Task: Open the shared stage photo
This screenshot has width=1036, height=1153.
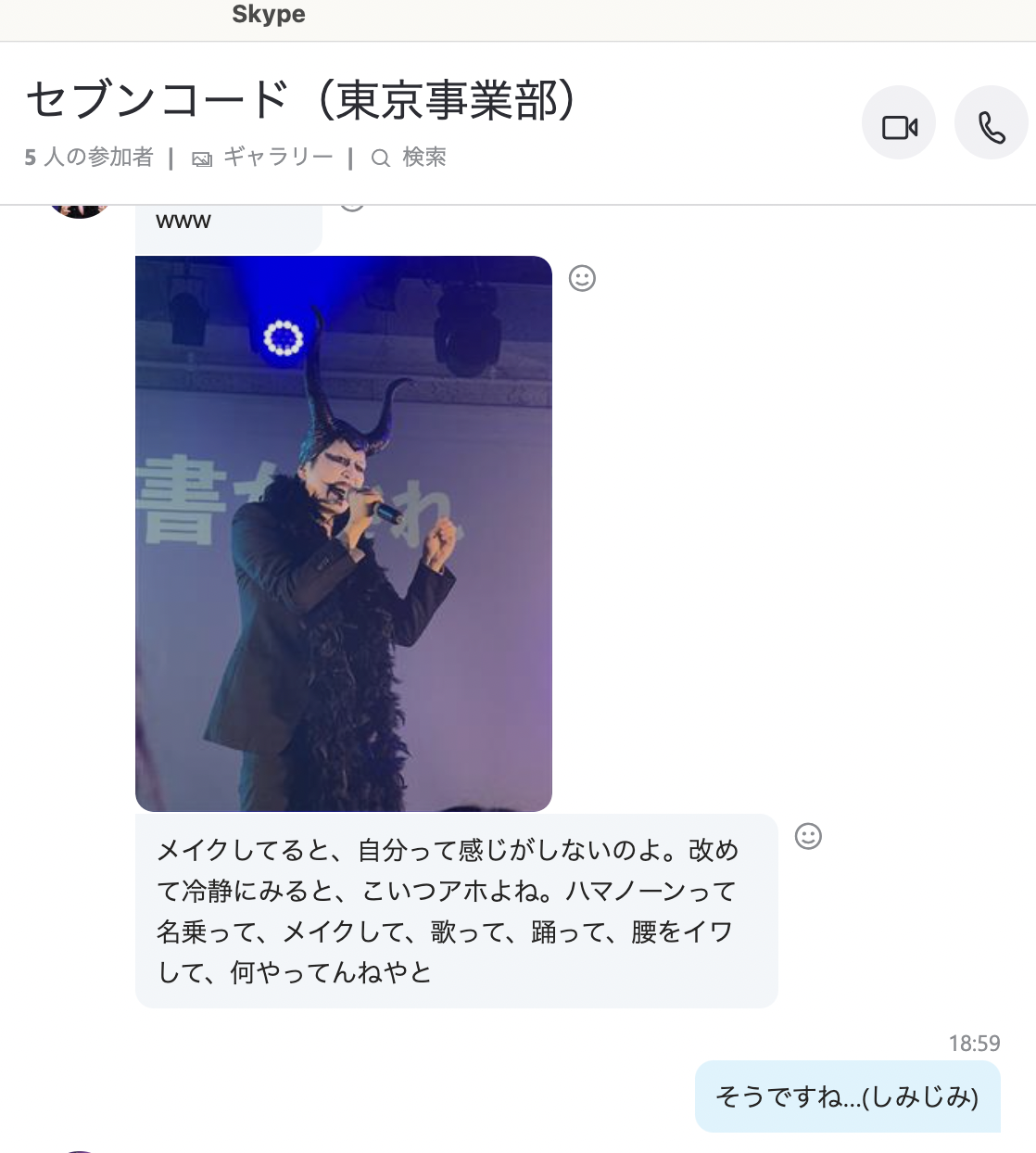Action: coord(344,533)
